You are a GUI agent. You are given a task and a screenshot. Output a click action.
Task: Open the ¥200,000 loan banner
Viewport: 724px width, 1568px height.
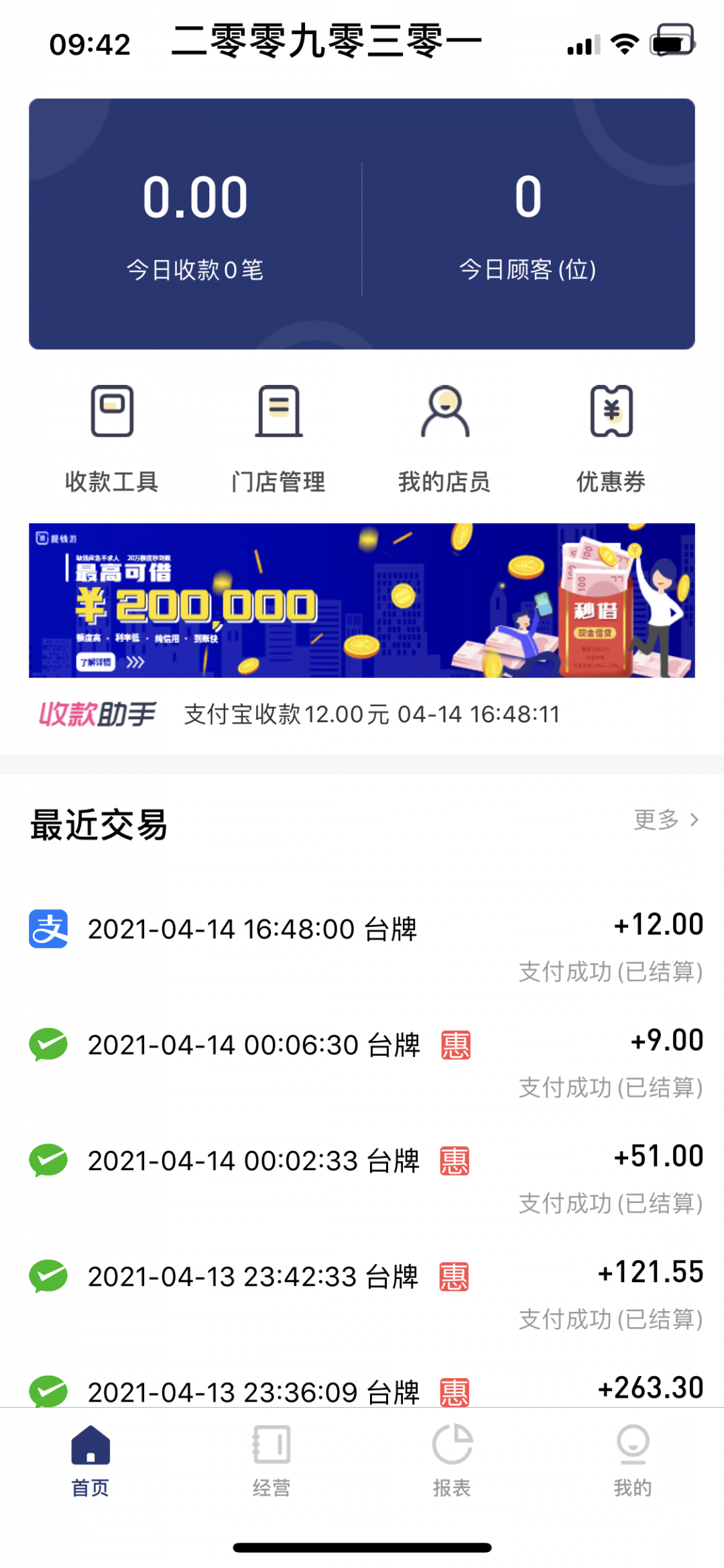pyautogui.click(x=362, y=600)
